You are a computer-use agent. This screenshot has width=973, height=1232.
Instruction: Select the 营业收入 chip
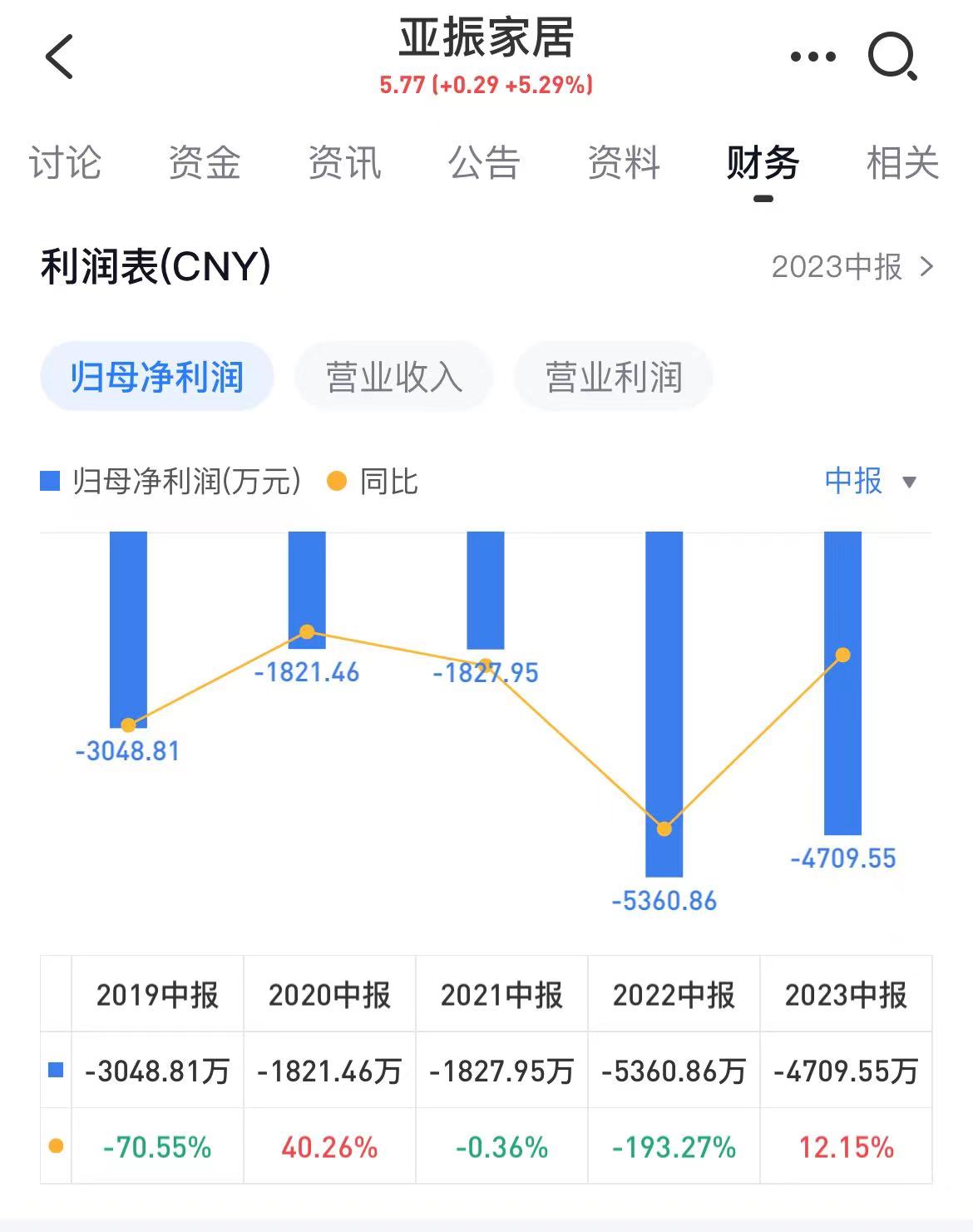(x=394, y=377)
